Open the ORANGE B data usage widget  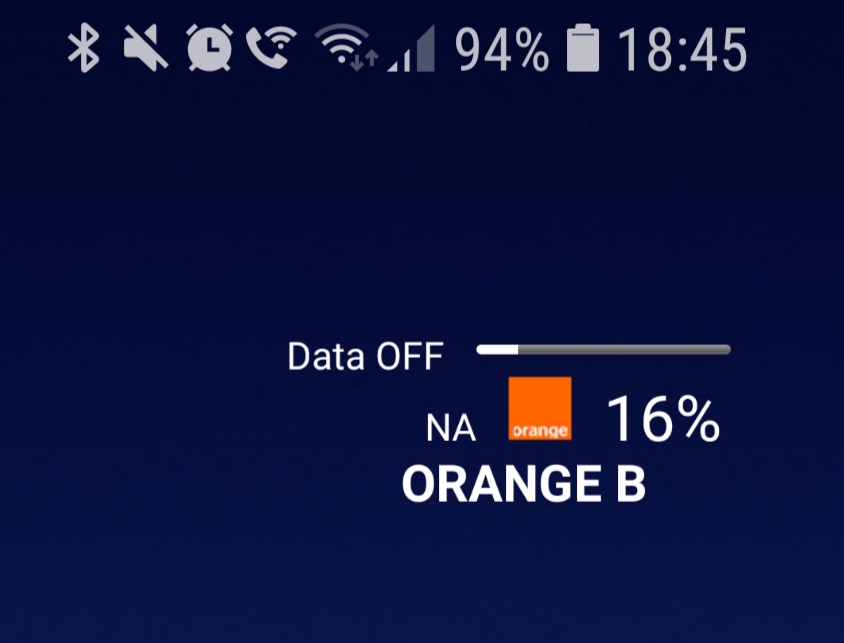coord(523,484)
